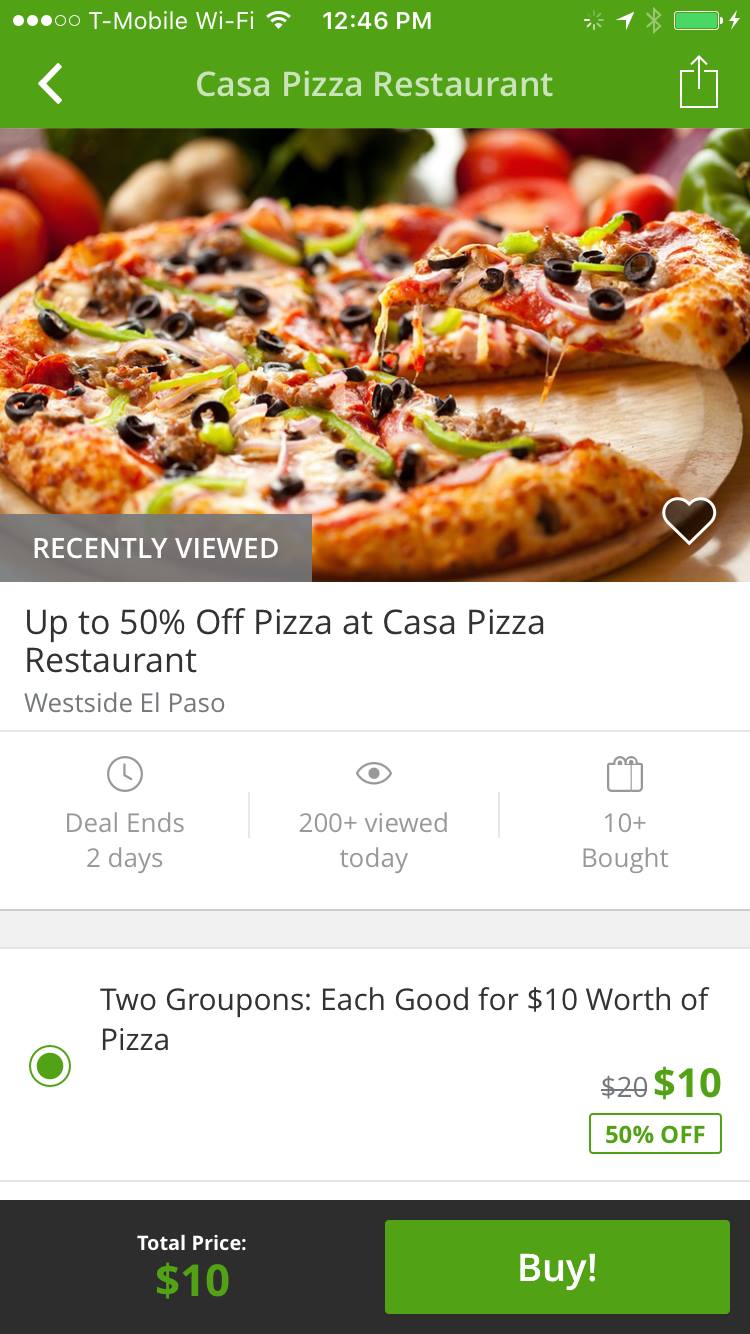Tap the Buy! button

[x=557, y=1267]
